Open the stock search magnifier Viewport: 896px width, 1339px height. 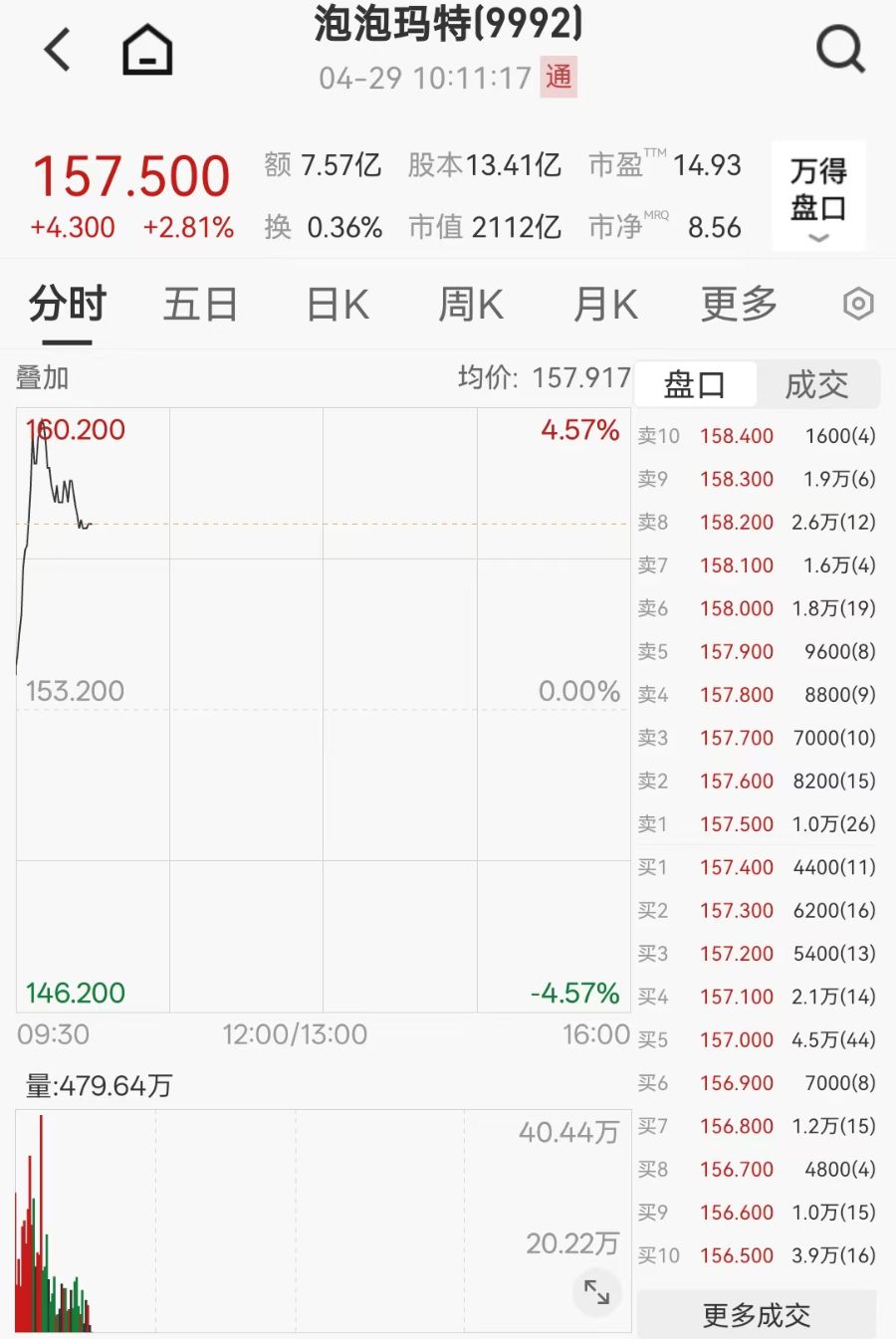(839, 48)
